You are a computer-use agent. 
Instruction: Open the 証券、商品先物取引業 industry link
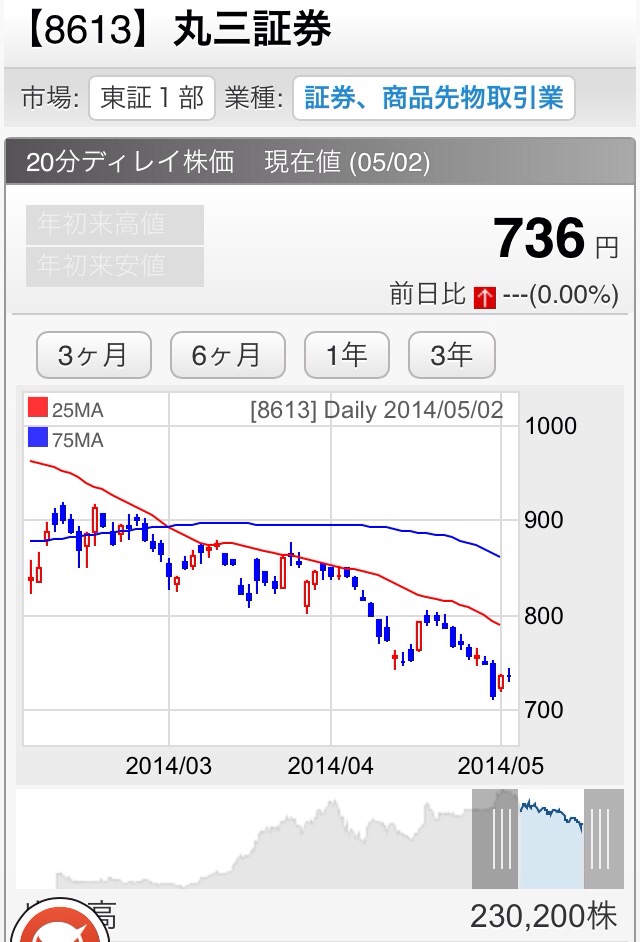[x=434, y=98]
